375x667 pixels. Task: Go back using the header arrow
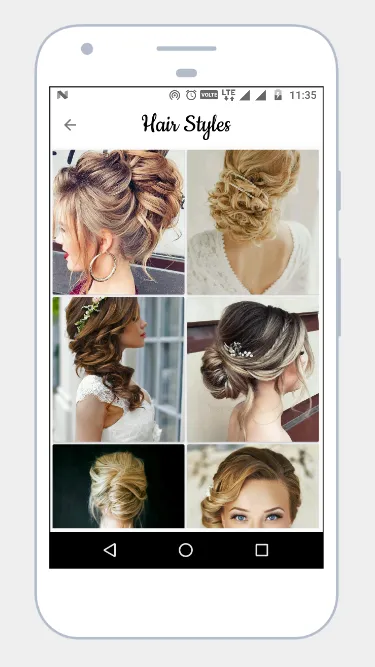70,125
